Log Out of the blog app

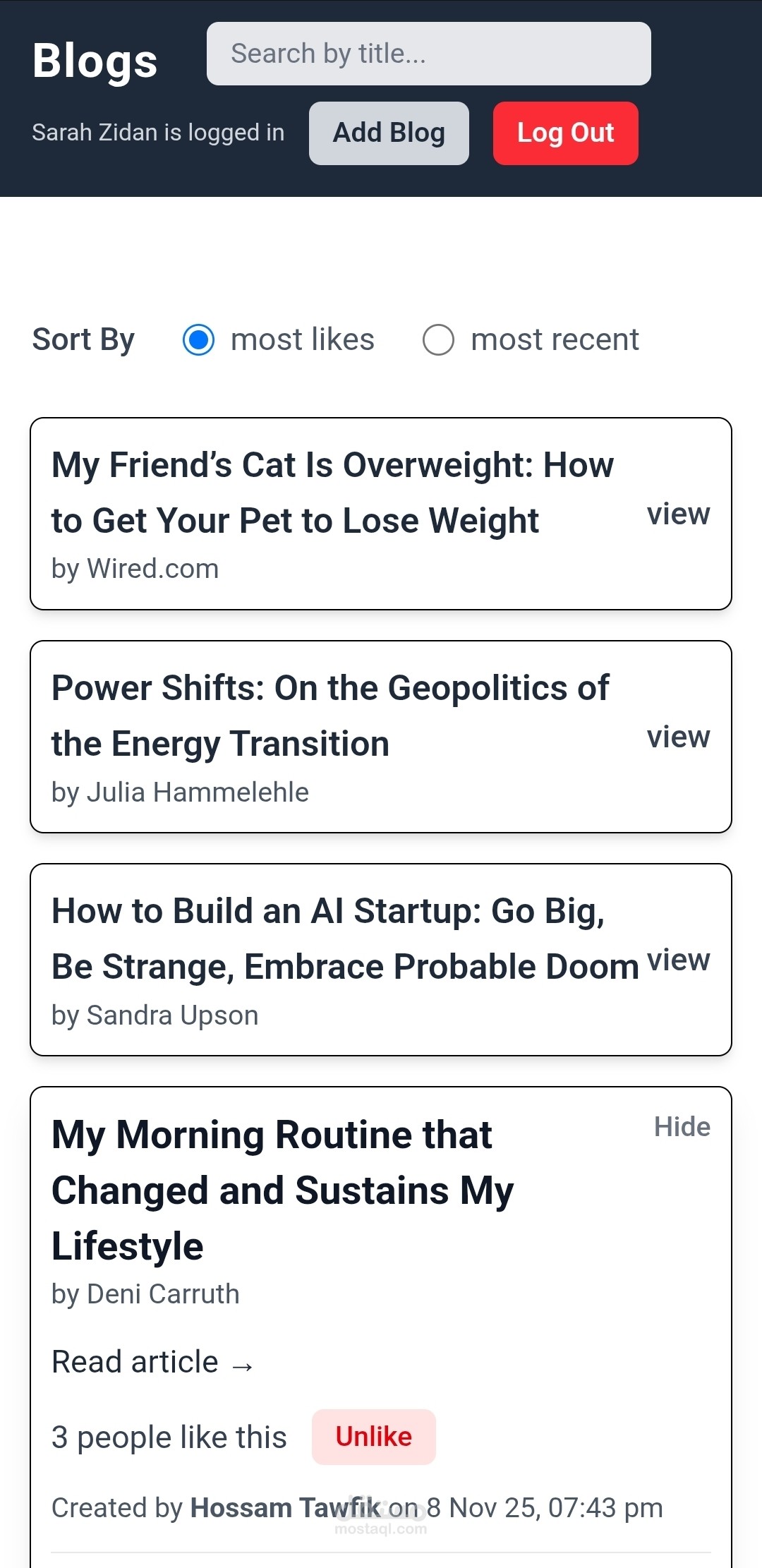tap(565, 133)
